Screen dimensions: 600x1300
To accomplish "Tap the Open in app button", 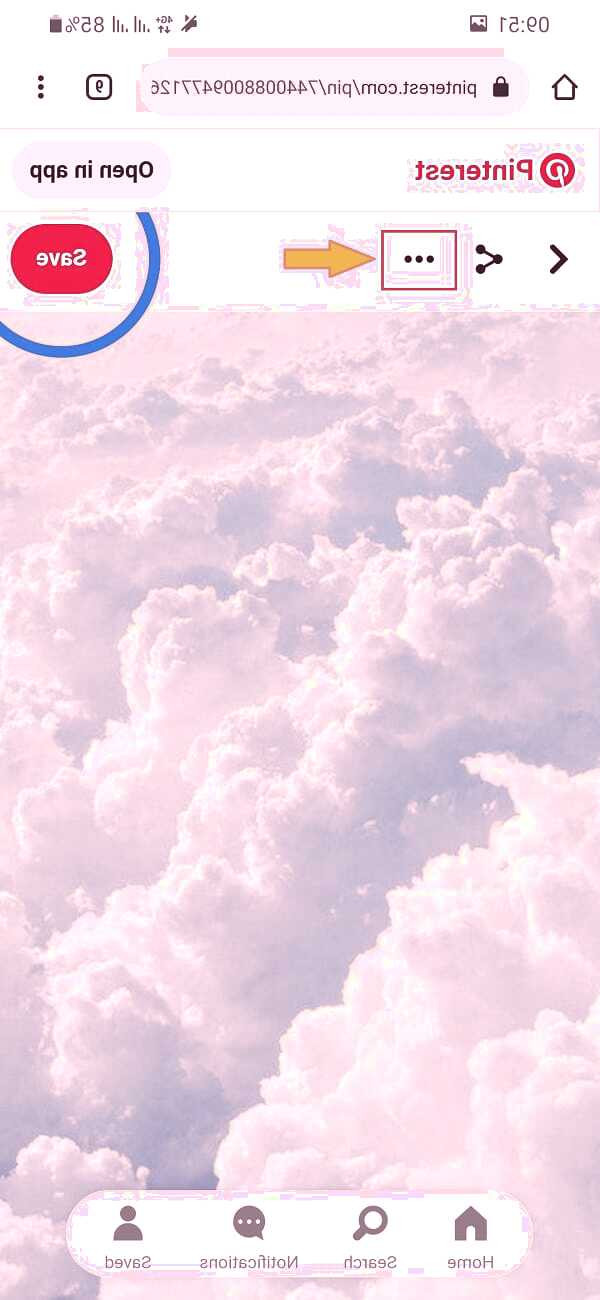I will coord(91,170).
